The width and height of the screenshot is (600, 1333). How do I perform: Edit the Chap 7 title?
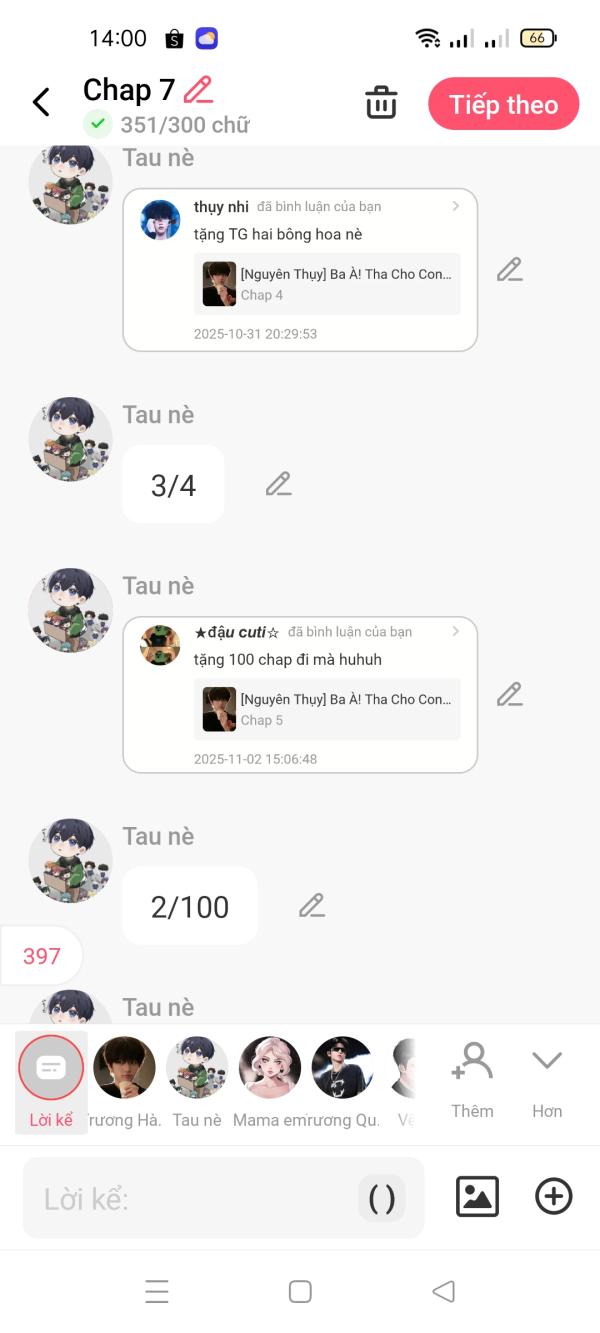point(199,90)
